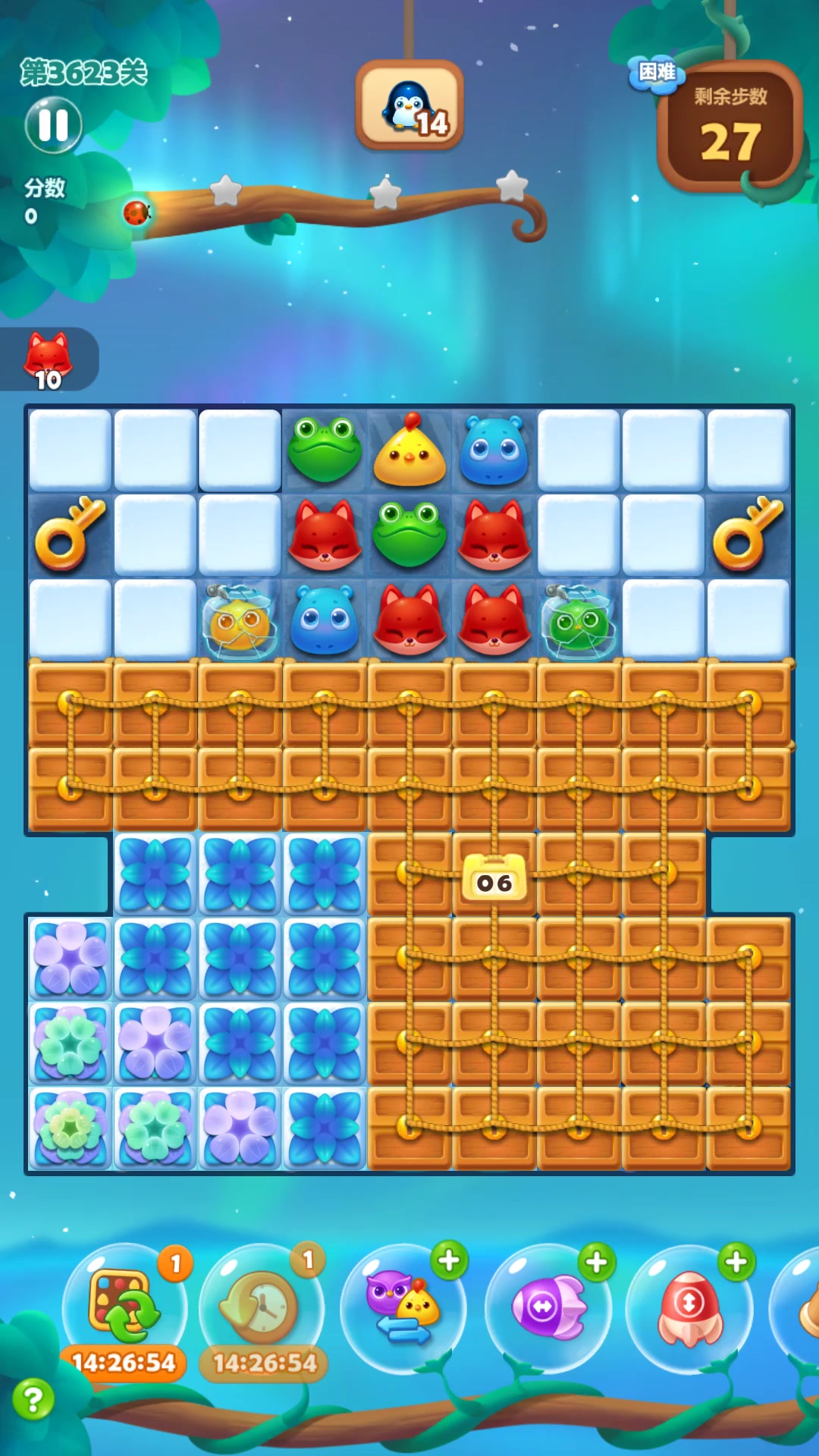
Task: Add the owl-chick swap booster
Action: point(449,1260)
